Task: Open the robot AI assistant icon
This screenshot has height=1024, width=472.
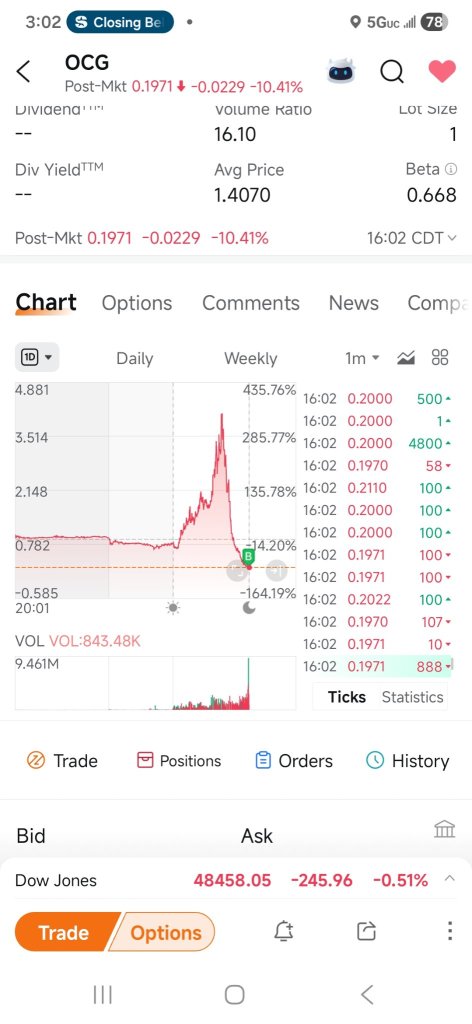Action: [x=339, y=71]
